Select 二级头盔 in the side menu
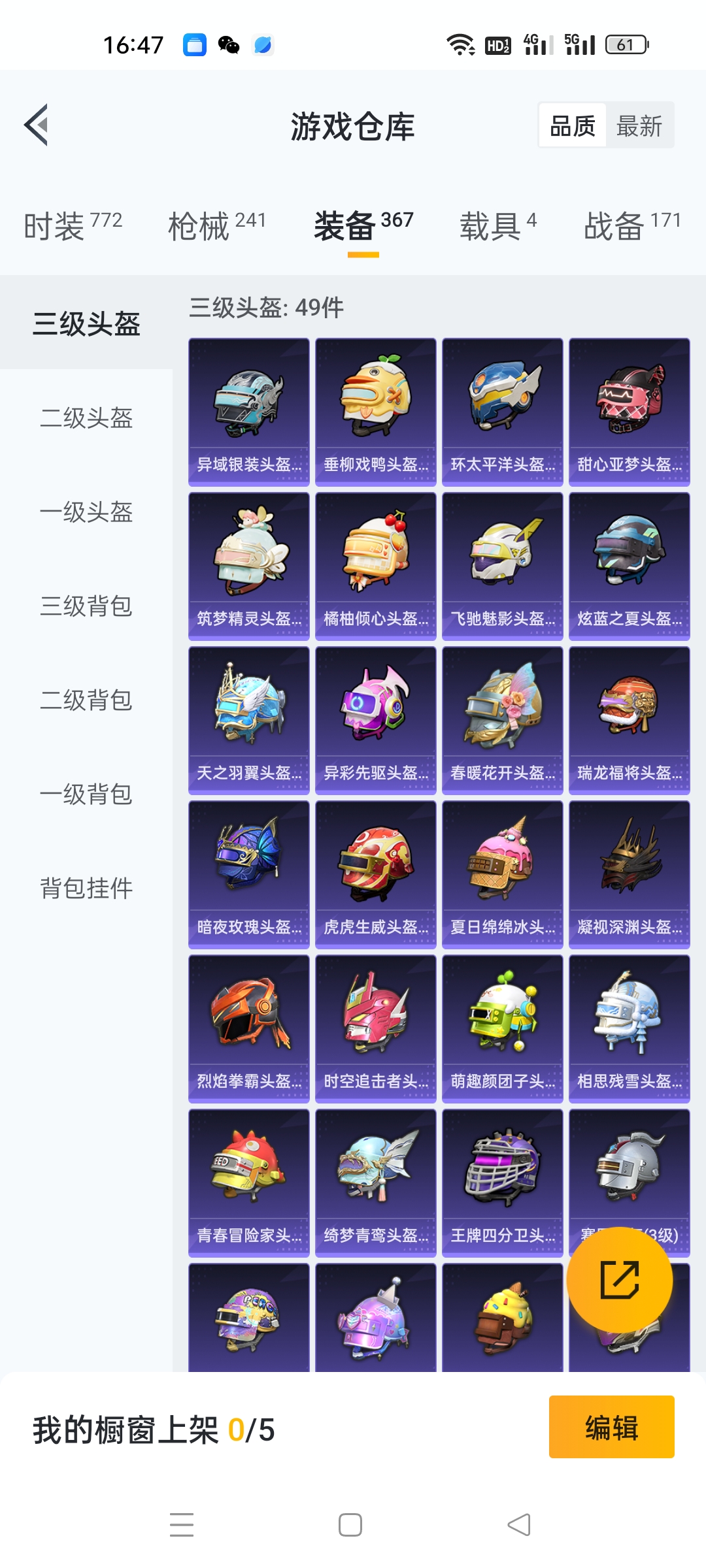706x1568 pixels. click(x=86, y=418)
